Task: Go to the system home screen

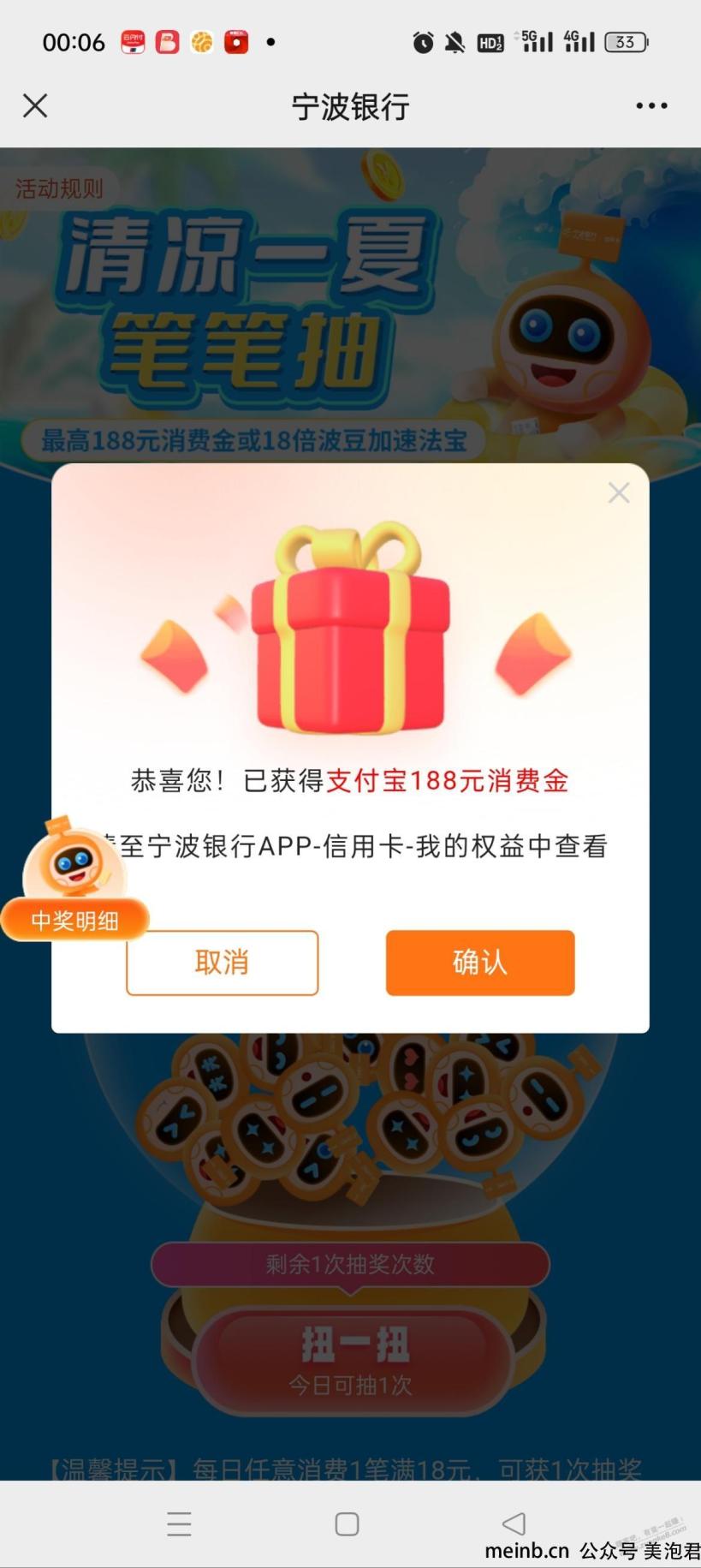Action: click(x=347, y=1523)
